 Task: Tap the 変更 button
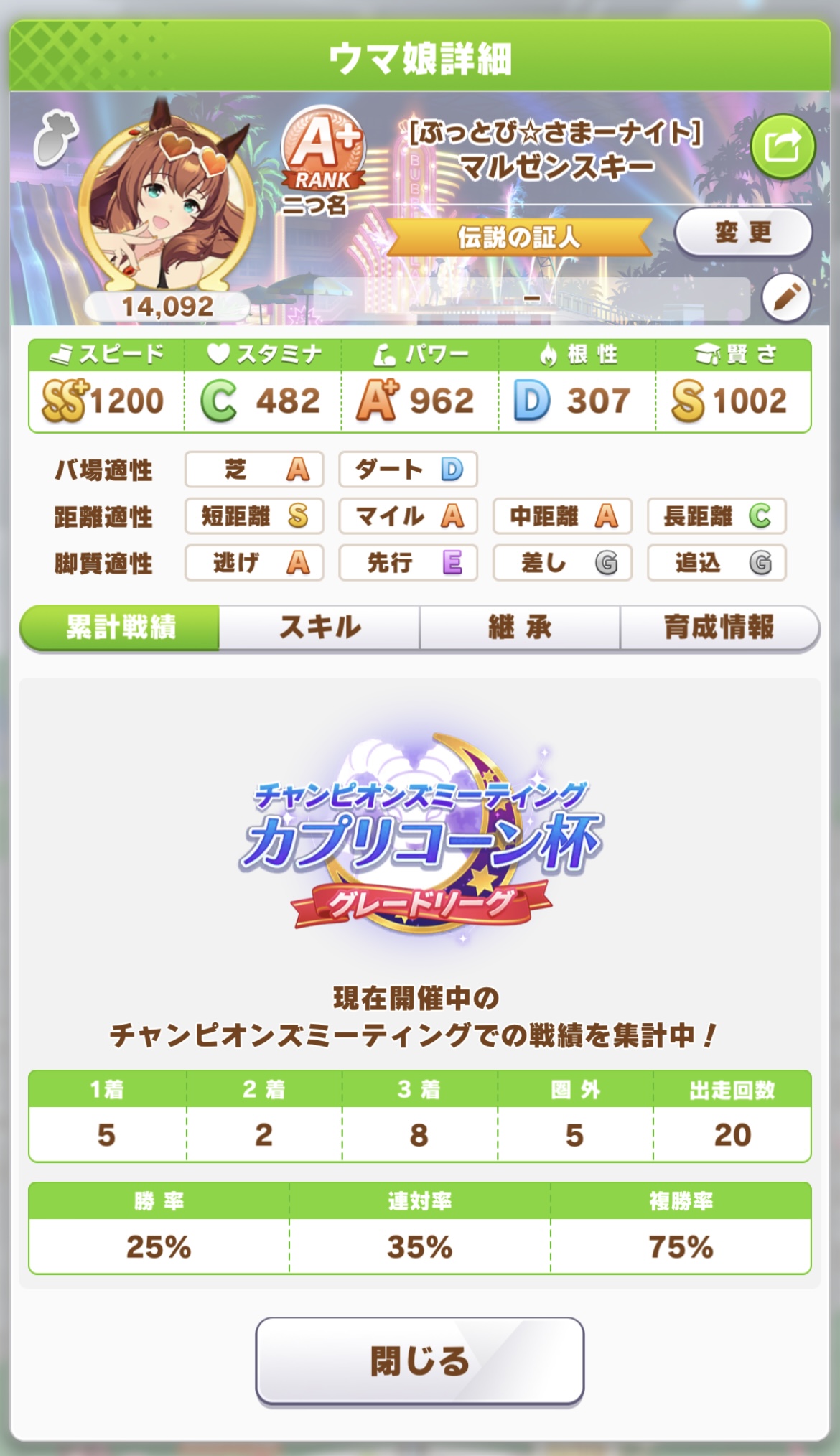click(743, 233)
